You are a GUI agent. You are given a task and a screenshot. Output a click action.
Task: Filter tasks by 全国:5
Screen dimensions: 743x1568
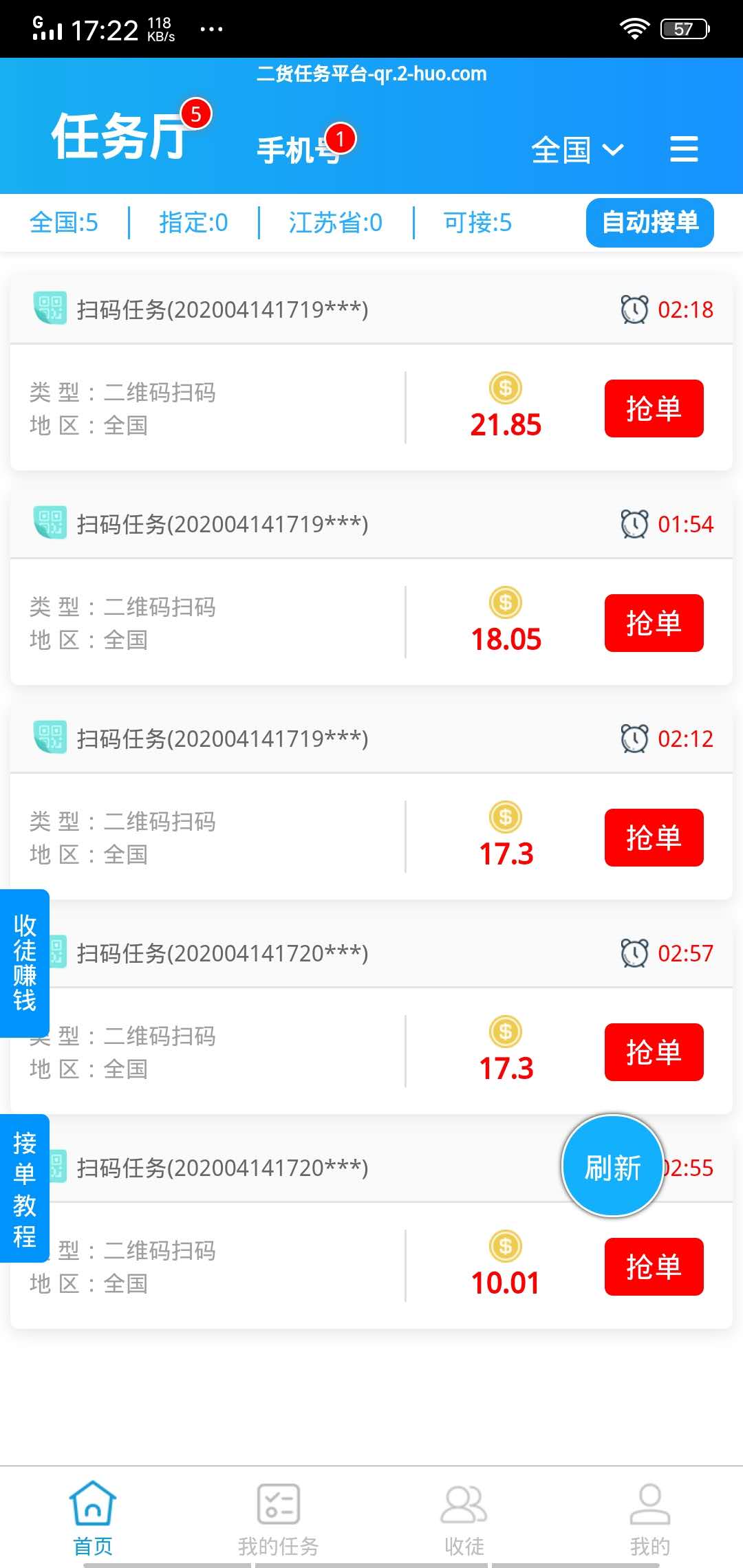pos(64,223)
